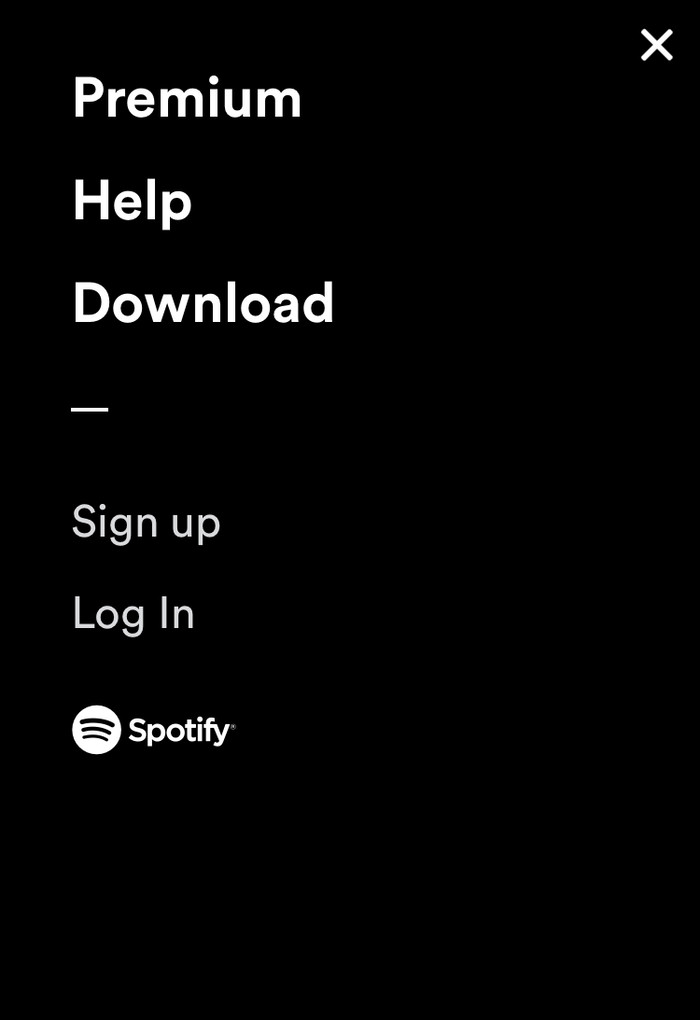Tap the Spotify logo to go home
Image resolution: width=700 pixels, height=1020 pixels.
point(153,730)
